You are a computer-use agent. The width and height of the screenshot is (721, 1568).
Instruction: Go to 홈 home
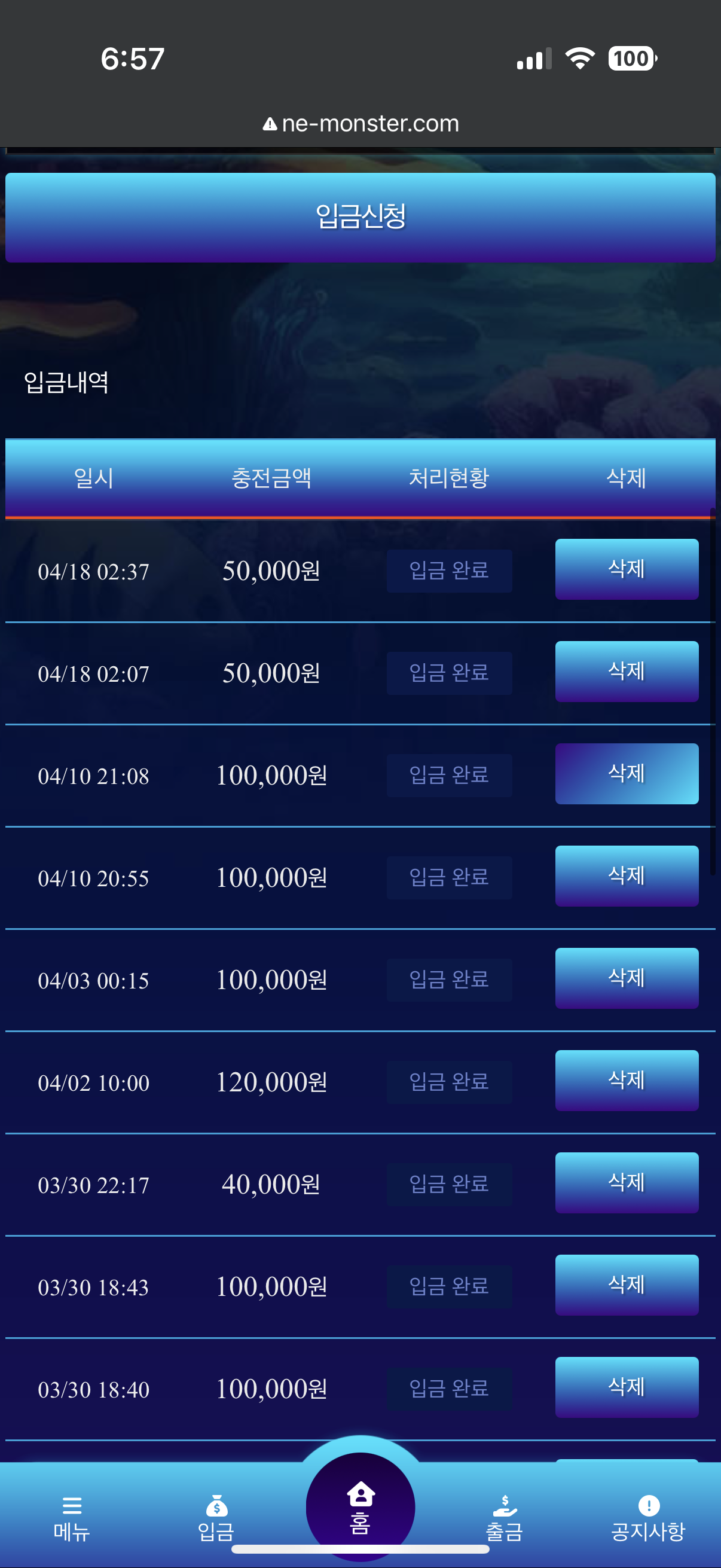click(360, 1507)
